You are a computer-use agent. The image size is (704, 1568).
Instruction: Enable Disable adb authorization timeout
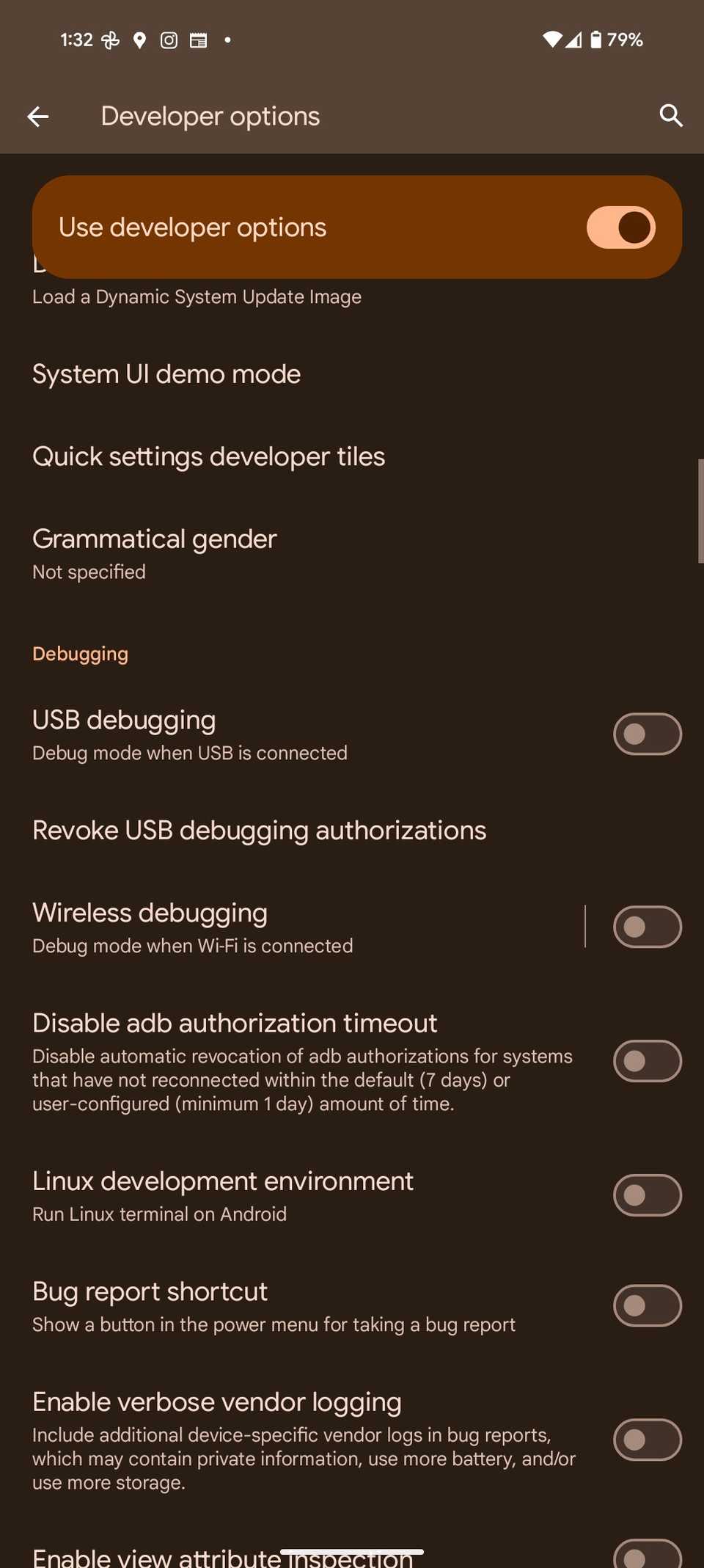tap(648, 1061)
